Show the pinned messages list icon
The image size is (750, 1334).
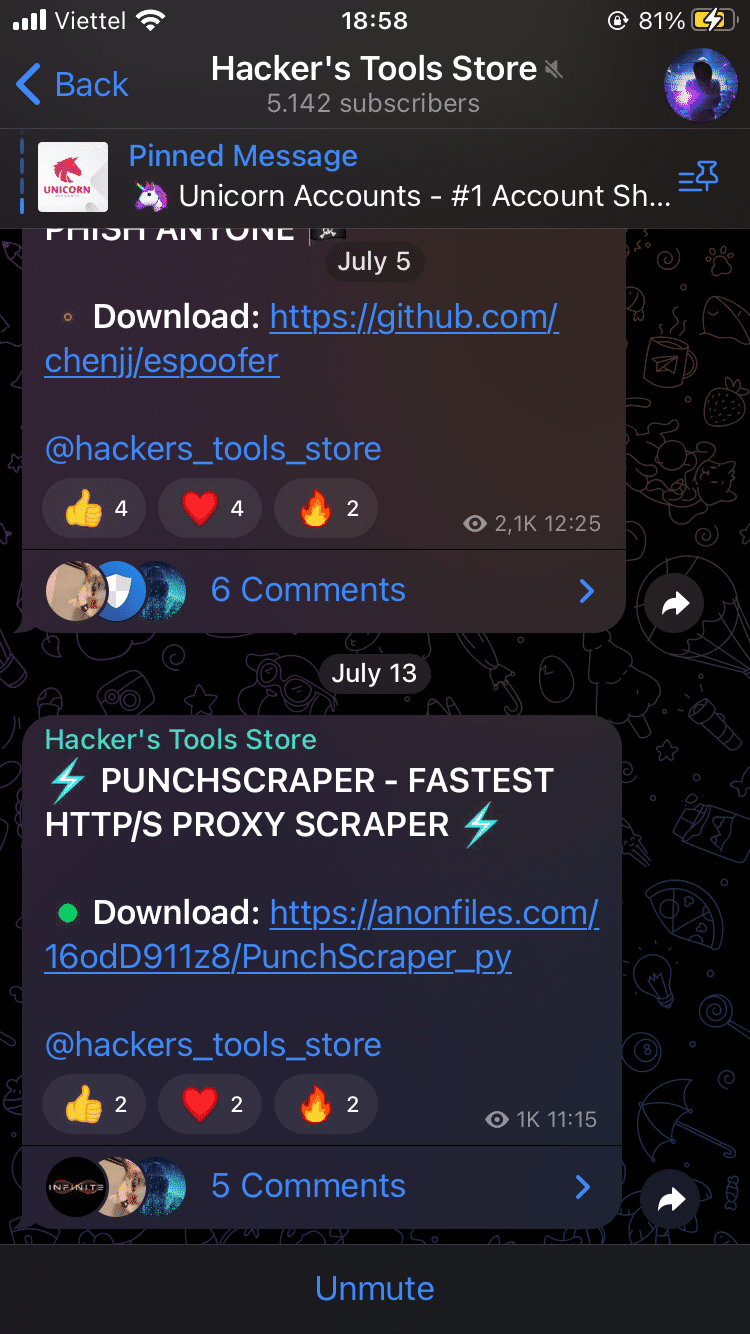tap(698, 179)
